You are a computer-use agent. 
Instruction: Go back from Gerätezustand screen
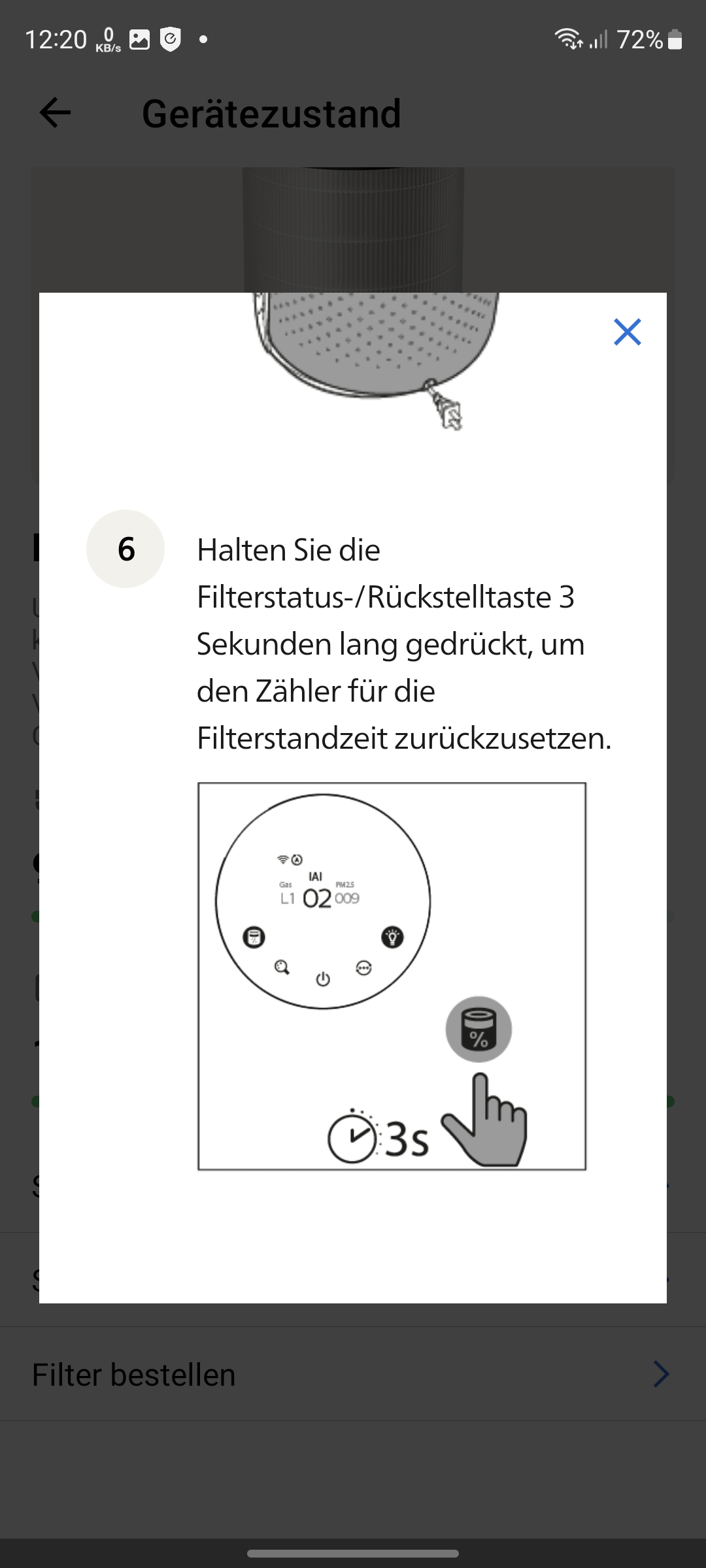[55, 113]
